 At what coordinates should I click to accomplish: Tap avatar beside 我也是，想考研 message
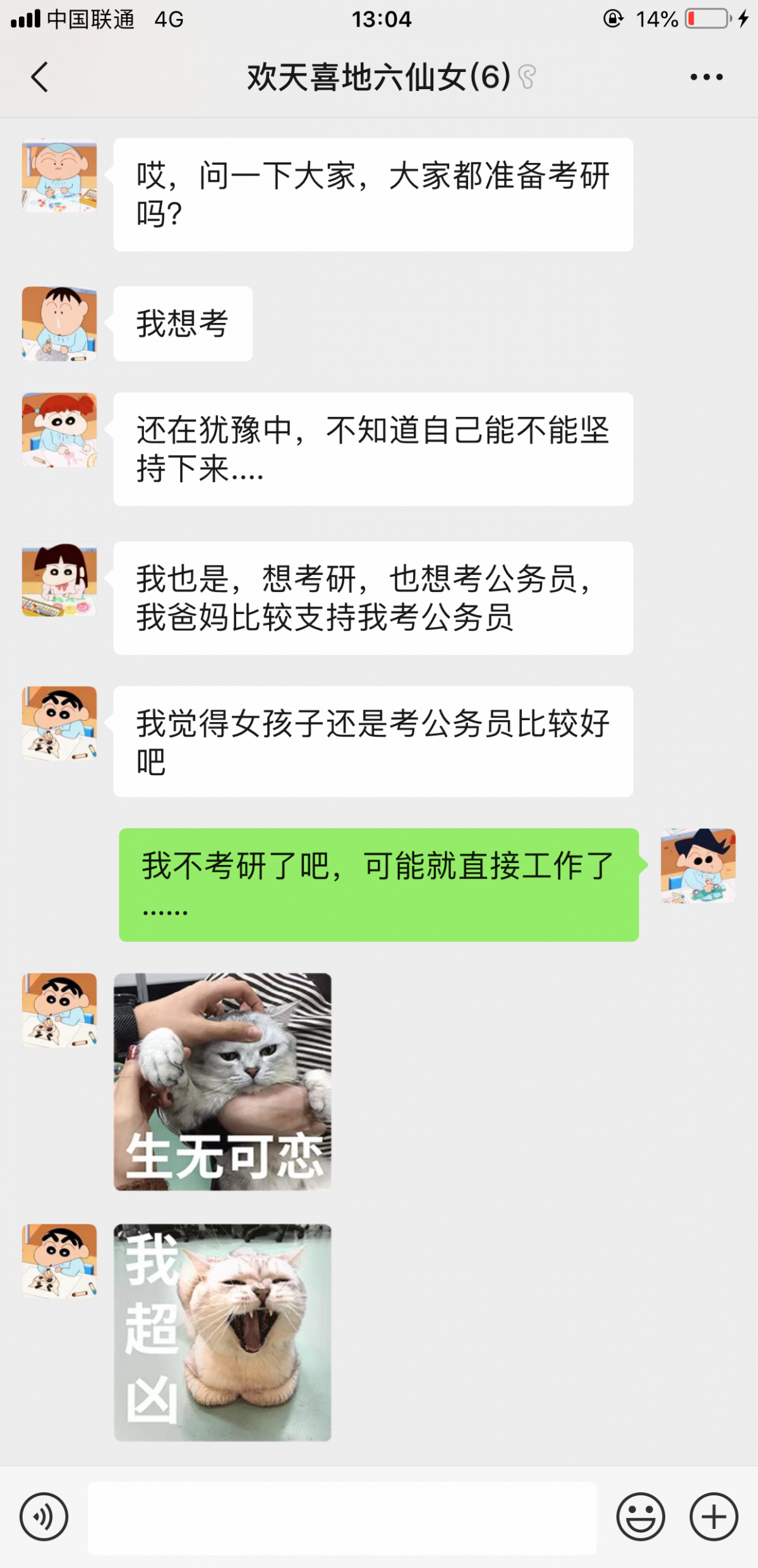tap(59, 579)
